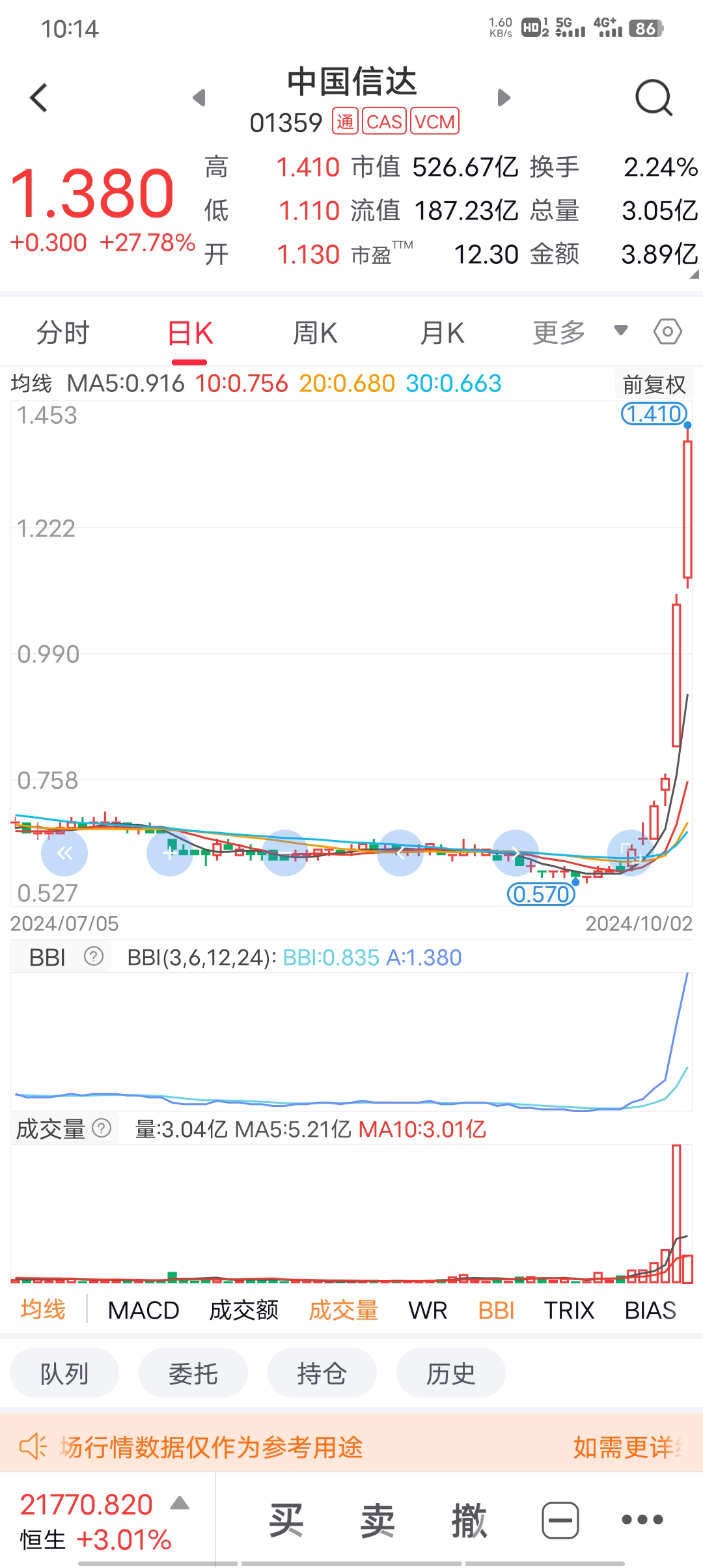Open the chart settings hexagon icon
The height and width of the screenshot is (1568, 703).
point(667,332)
